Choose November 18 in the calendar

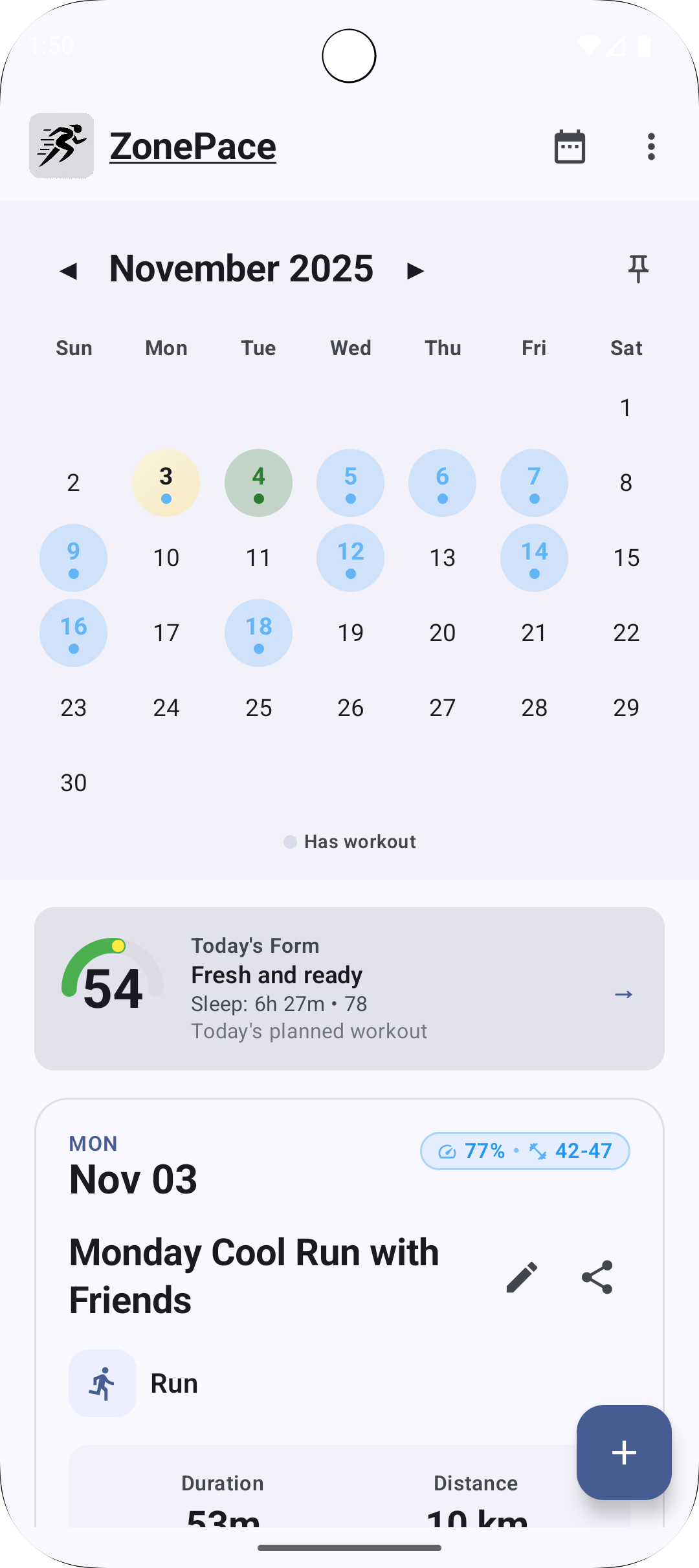coord(258,633)
